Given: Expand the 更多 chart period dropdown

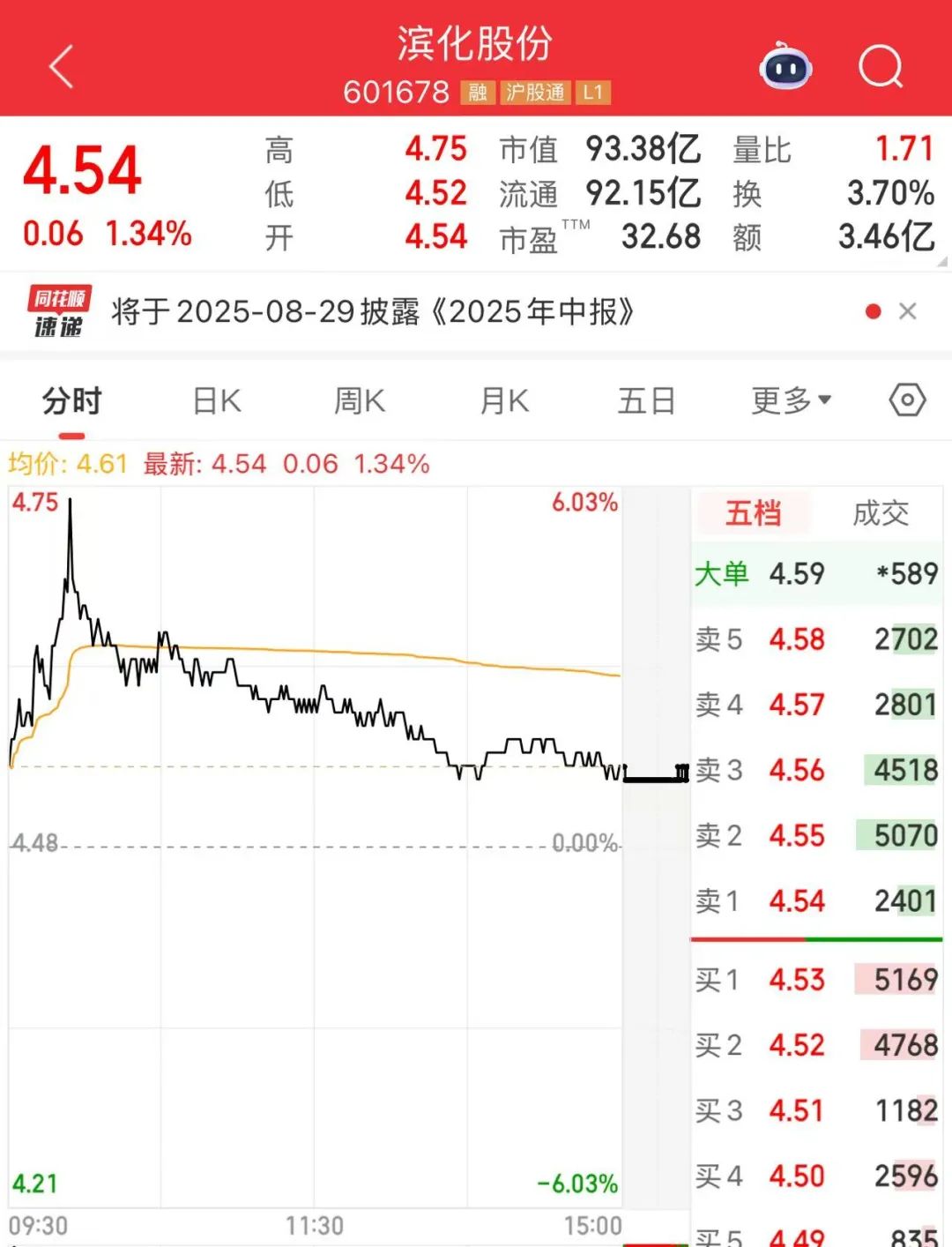Looking at the screenshot, I should (791, 401).
